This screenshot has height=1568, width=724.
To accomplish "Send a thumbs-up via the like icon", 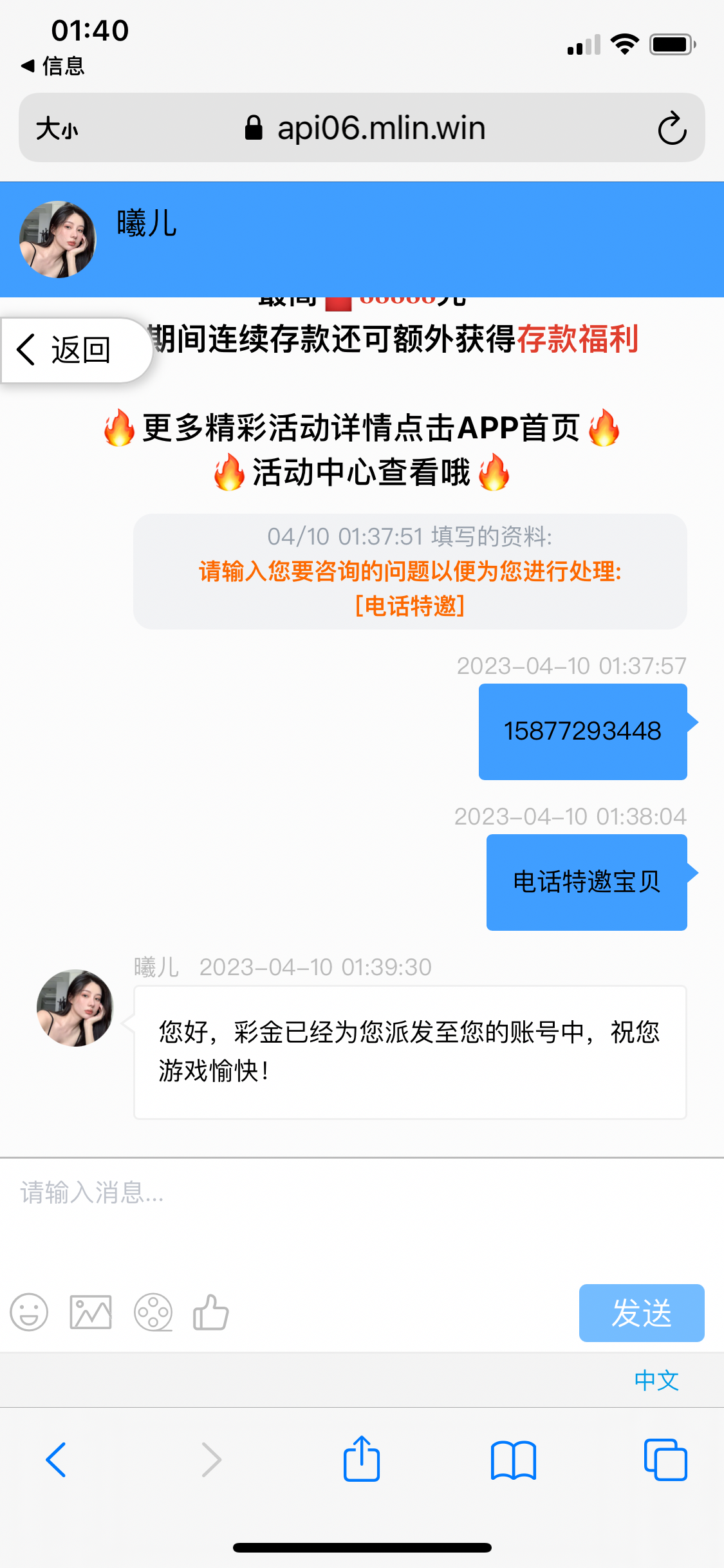I will click(212, 1313).
